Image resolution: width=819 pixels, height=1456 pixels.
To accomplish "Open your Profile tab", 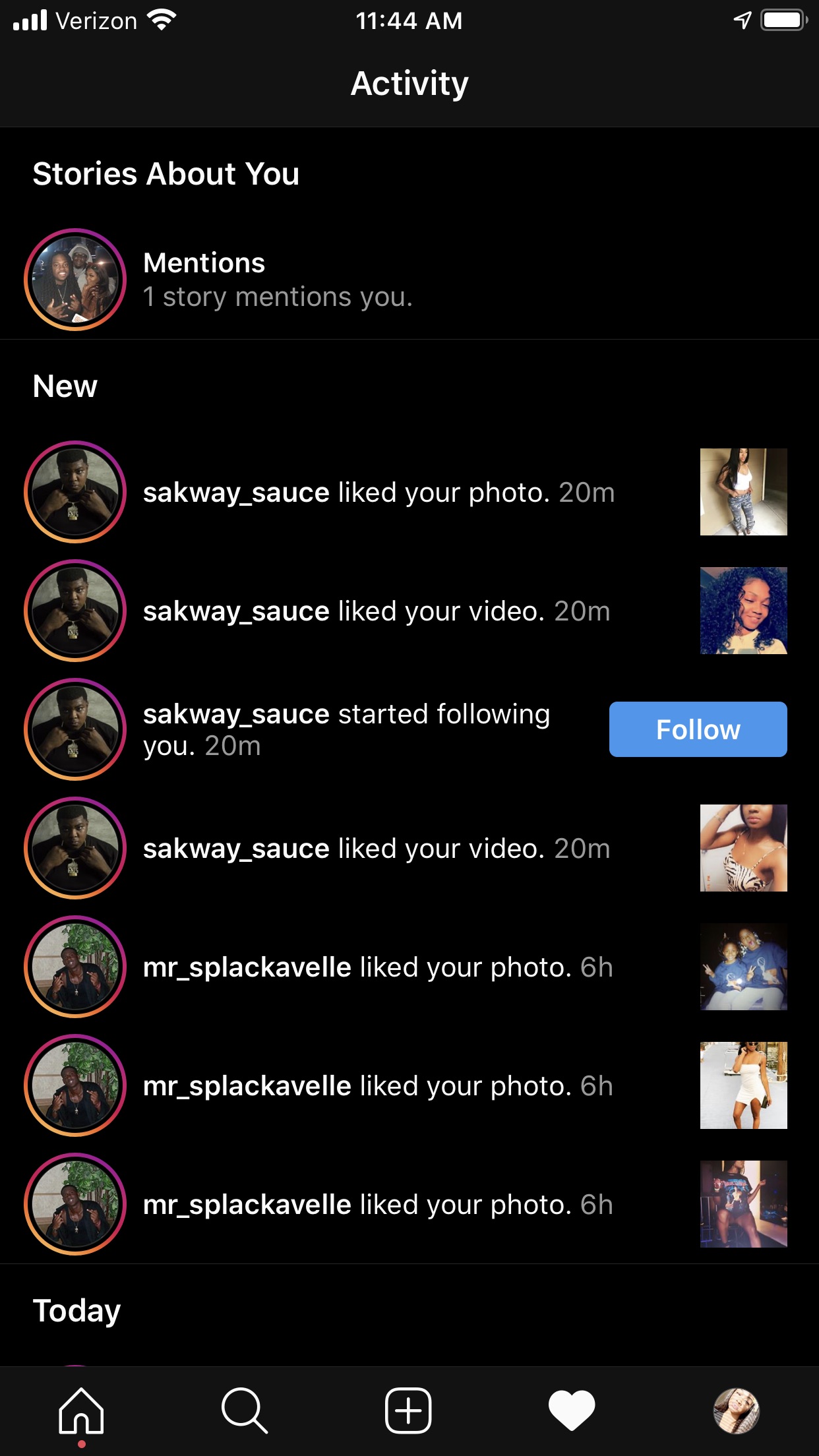I will 737,1411.
